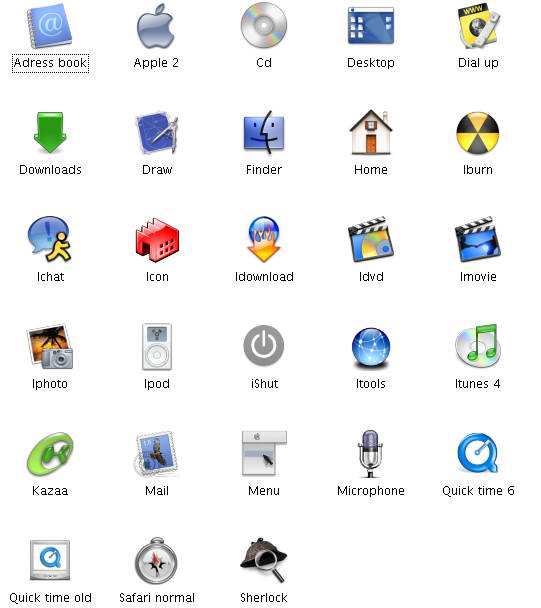The image size is (541, 608).
Task: Select the Finder icon
Action: pyautogui.click(x=264, y=132)
